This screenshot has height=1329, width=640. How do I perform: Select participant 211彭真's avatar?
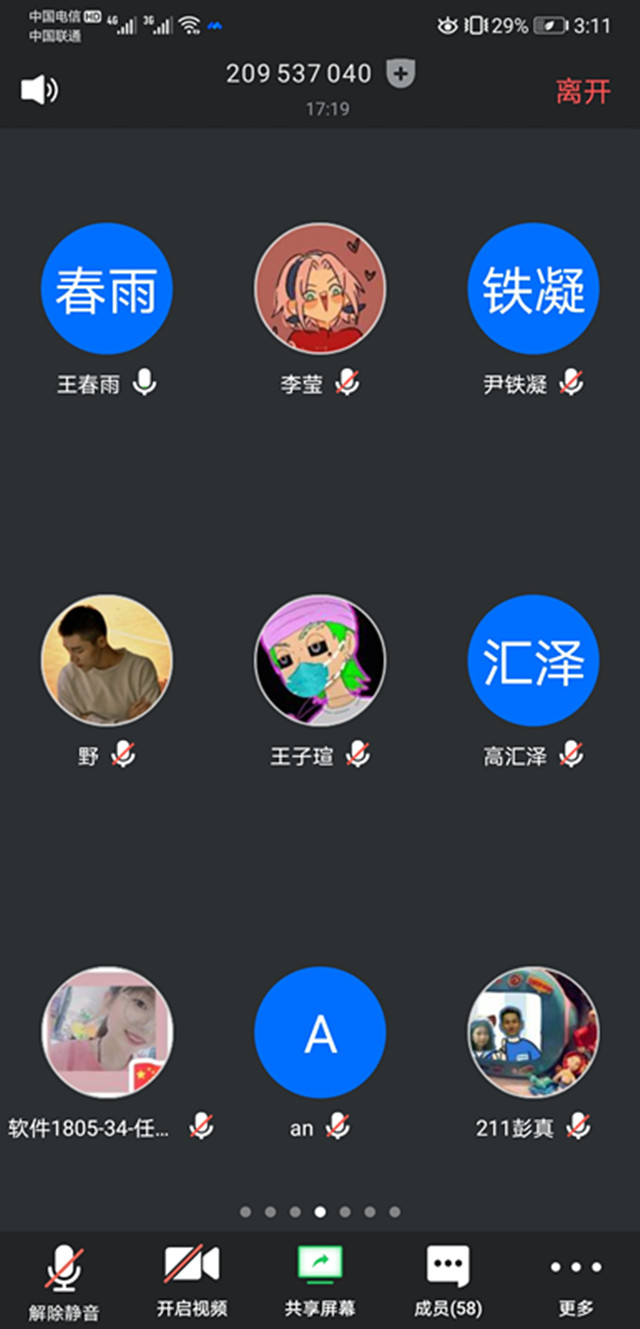coord(533,1032)
